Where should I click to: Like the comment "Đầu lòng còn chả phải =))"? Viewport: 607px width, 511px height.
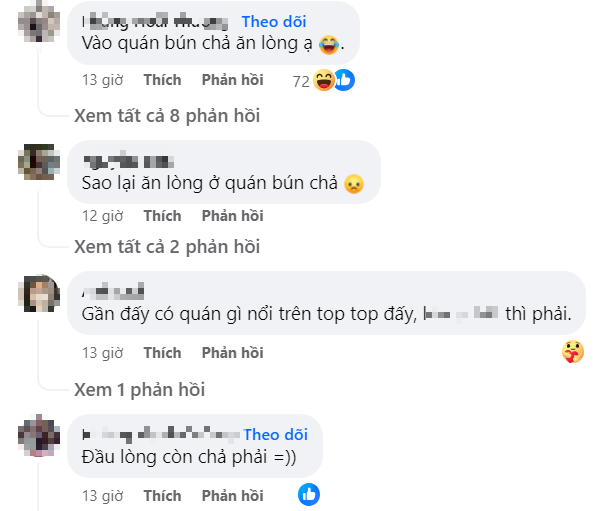[161, 495]
